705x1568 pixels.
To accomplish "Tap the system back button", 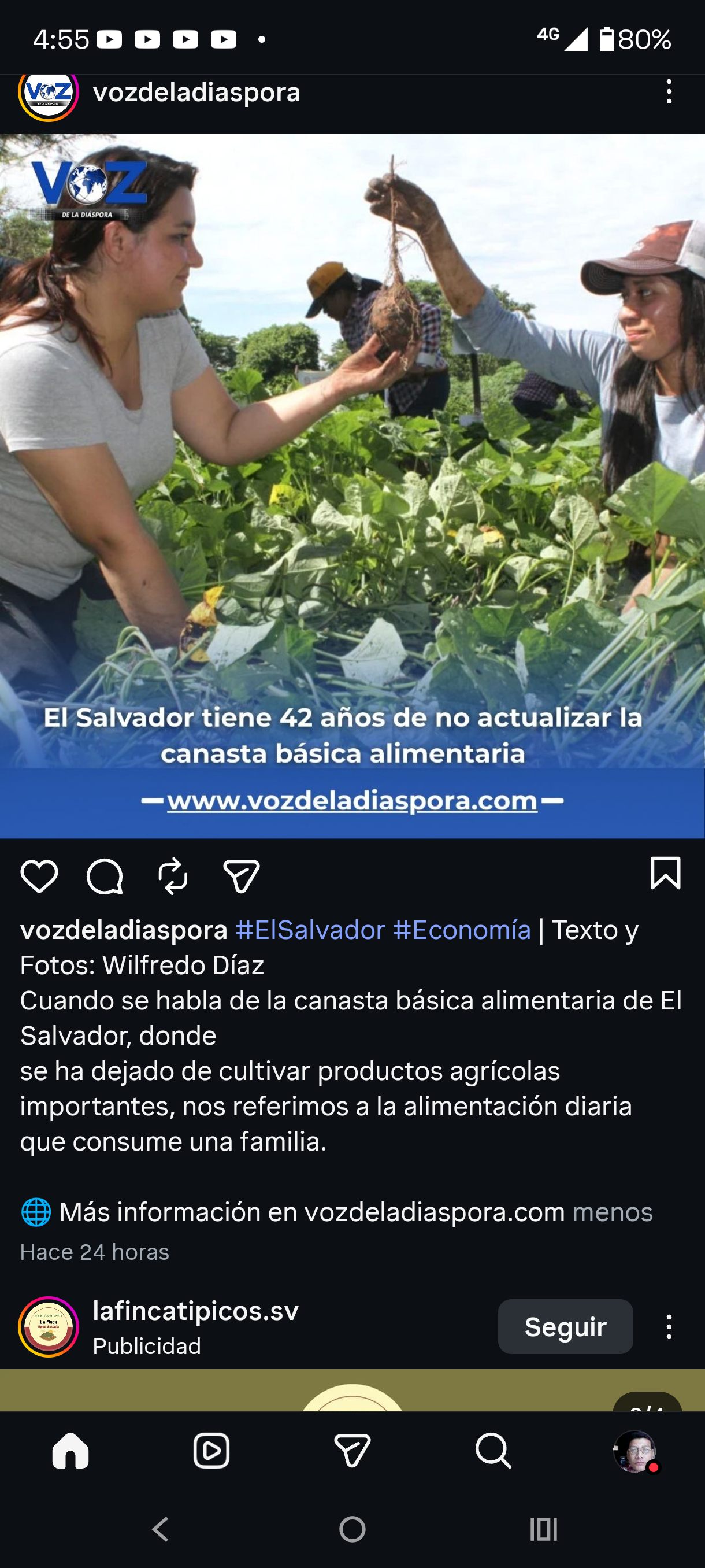I will click(x=161, y=1529).
